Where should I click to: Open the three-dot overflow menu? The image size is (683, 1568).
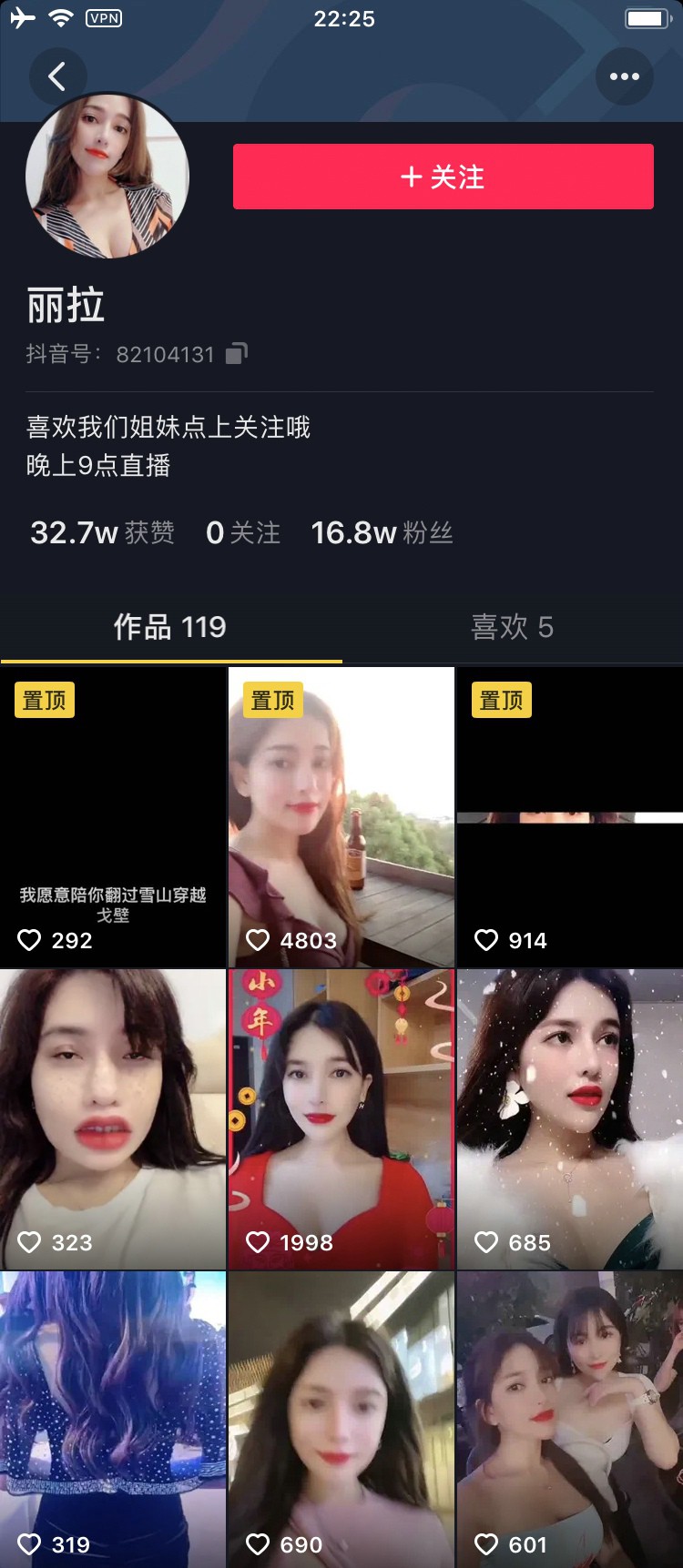[x=624, y=76]
